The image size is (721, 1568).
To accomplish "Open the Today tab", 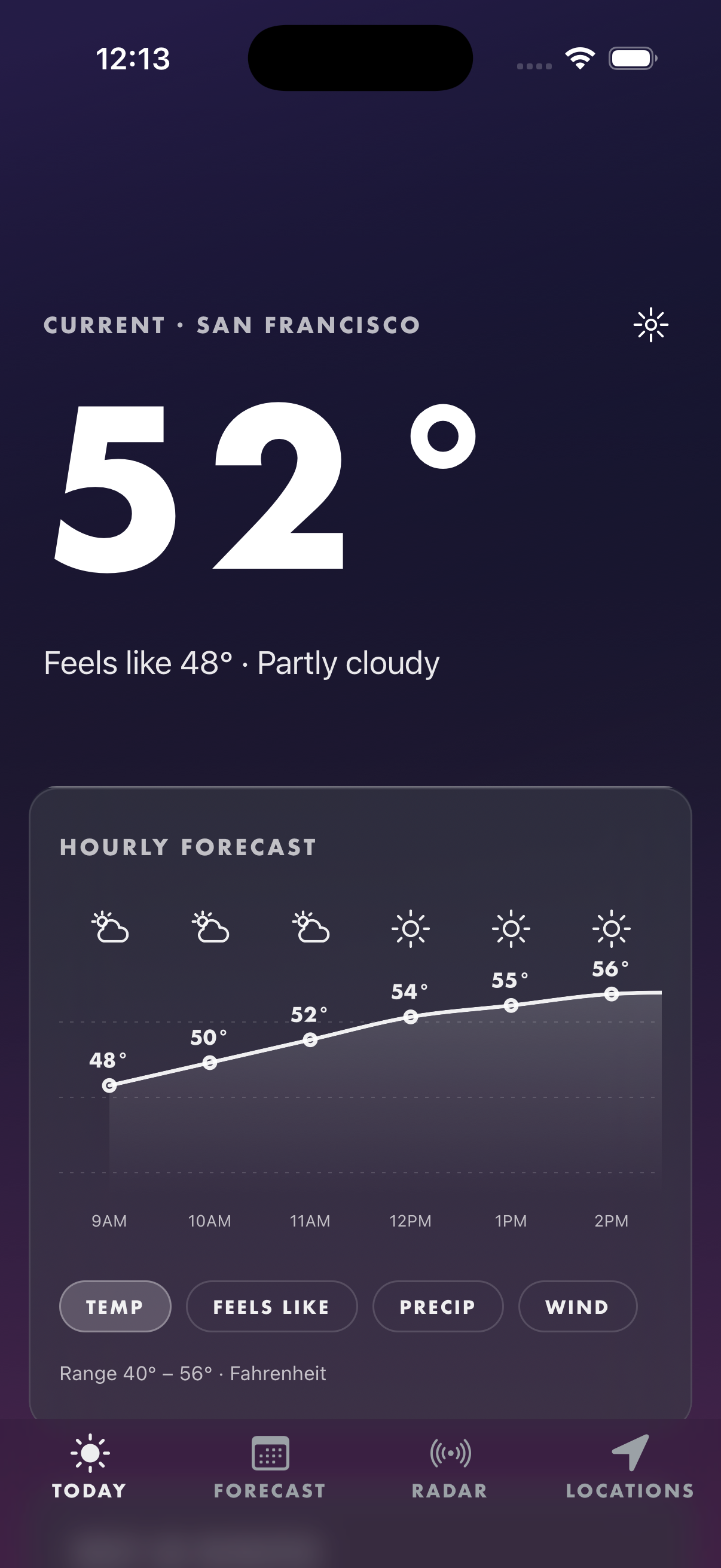I will coord(90,1467).
